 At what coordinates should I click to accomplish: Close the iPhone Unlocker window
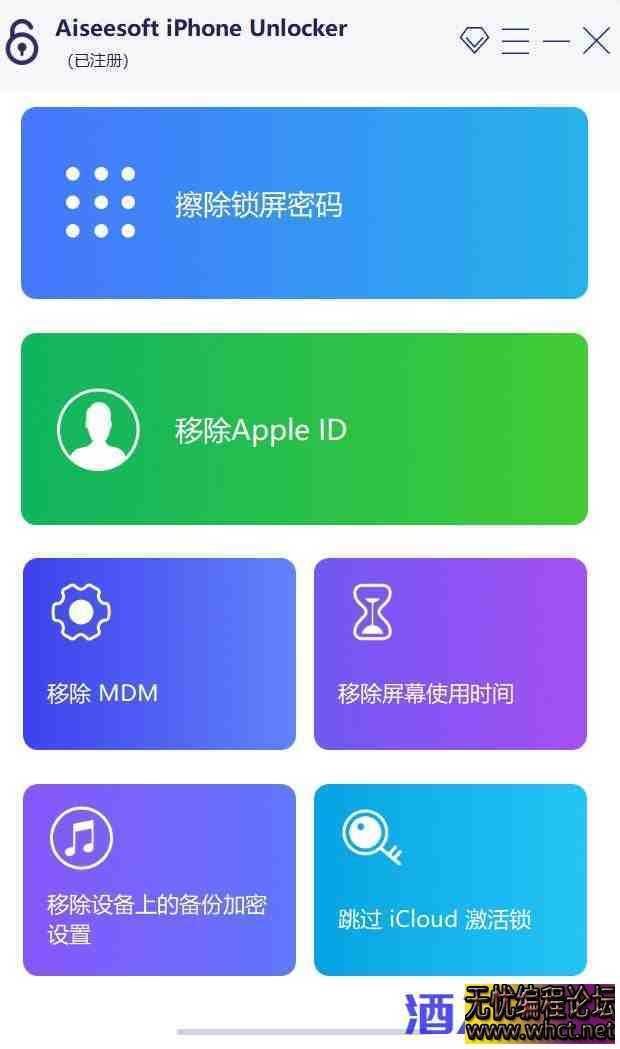(597, 40)
